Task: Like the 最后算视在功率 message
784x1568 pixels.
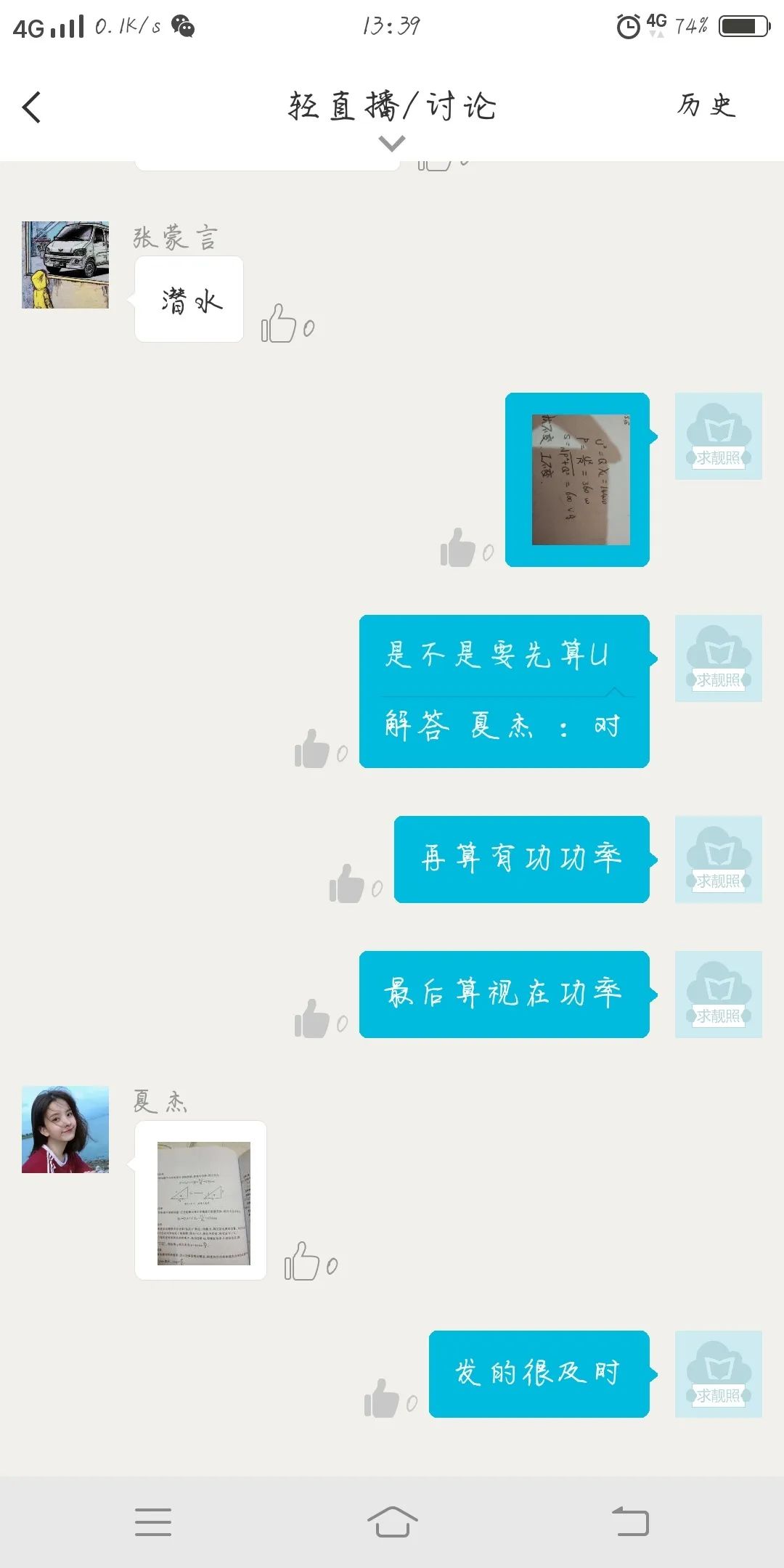Action: point(312,1019)
